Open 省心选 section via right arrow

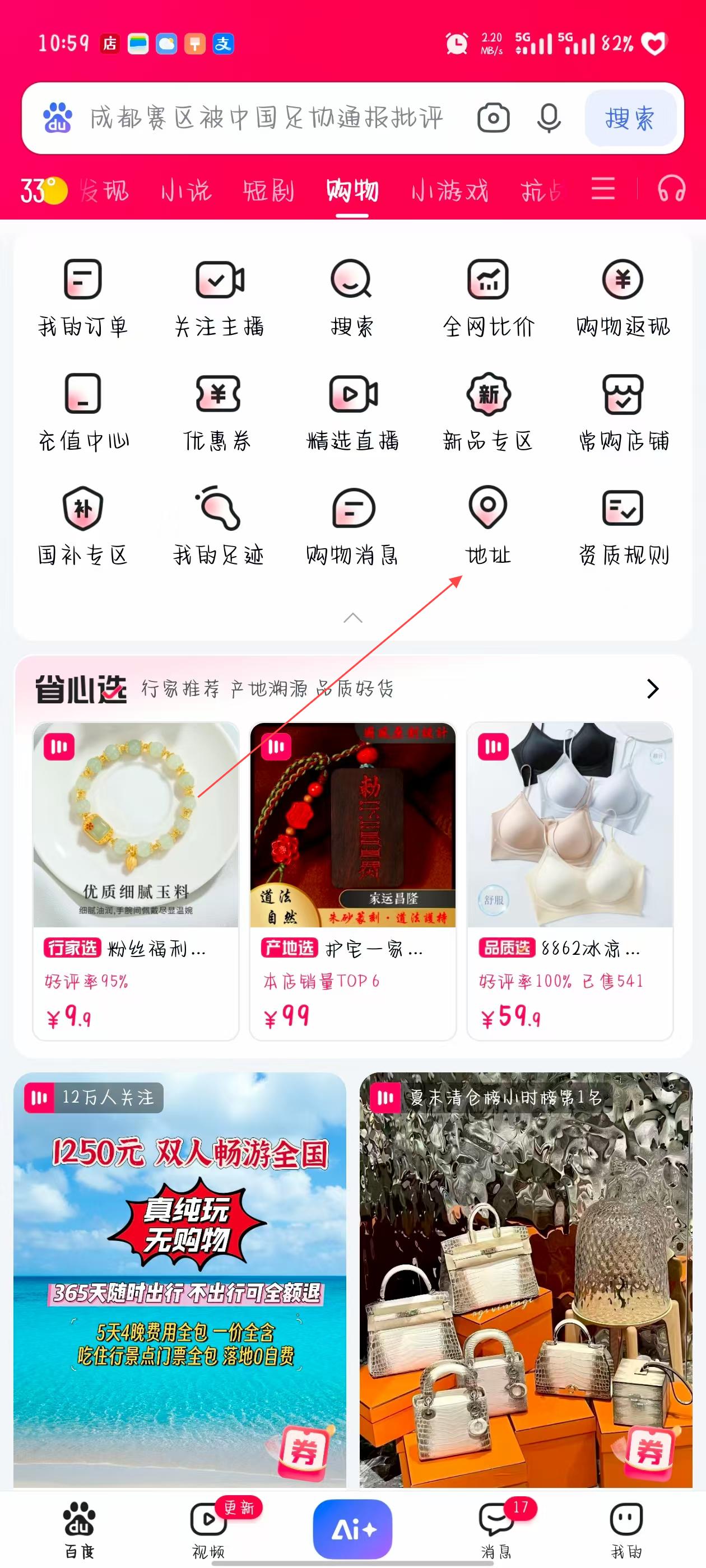tap(652, 688)
